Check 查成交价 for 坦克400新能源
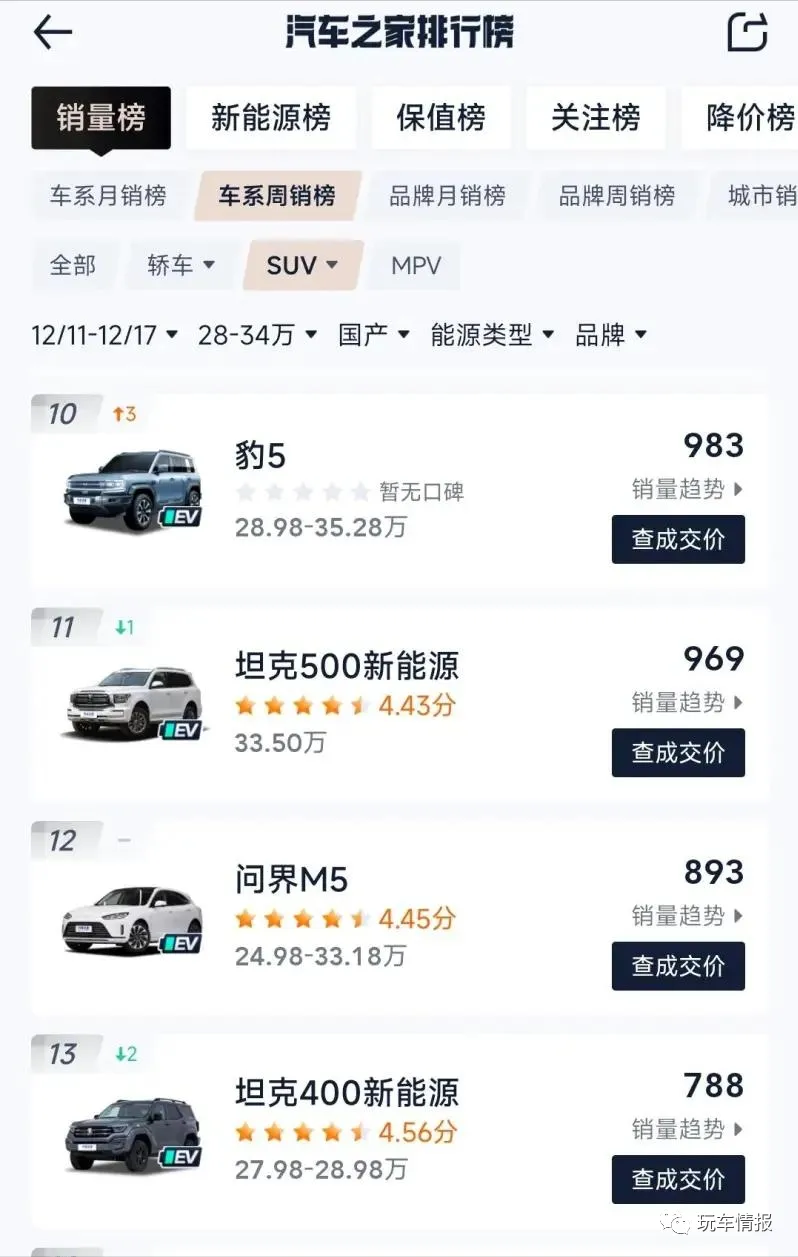798x1257 pixels. click(x=678, y=1180)
